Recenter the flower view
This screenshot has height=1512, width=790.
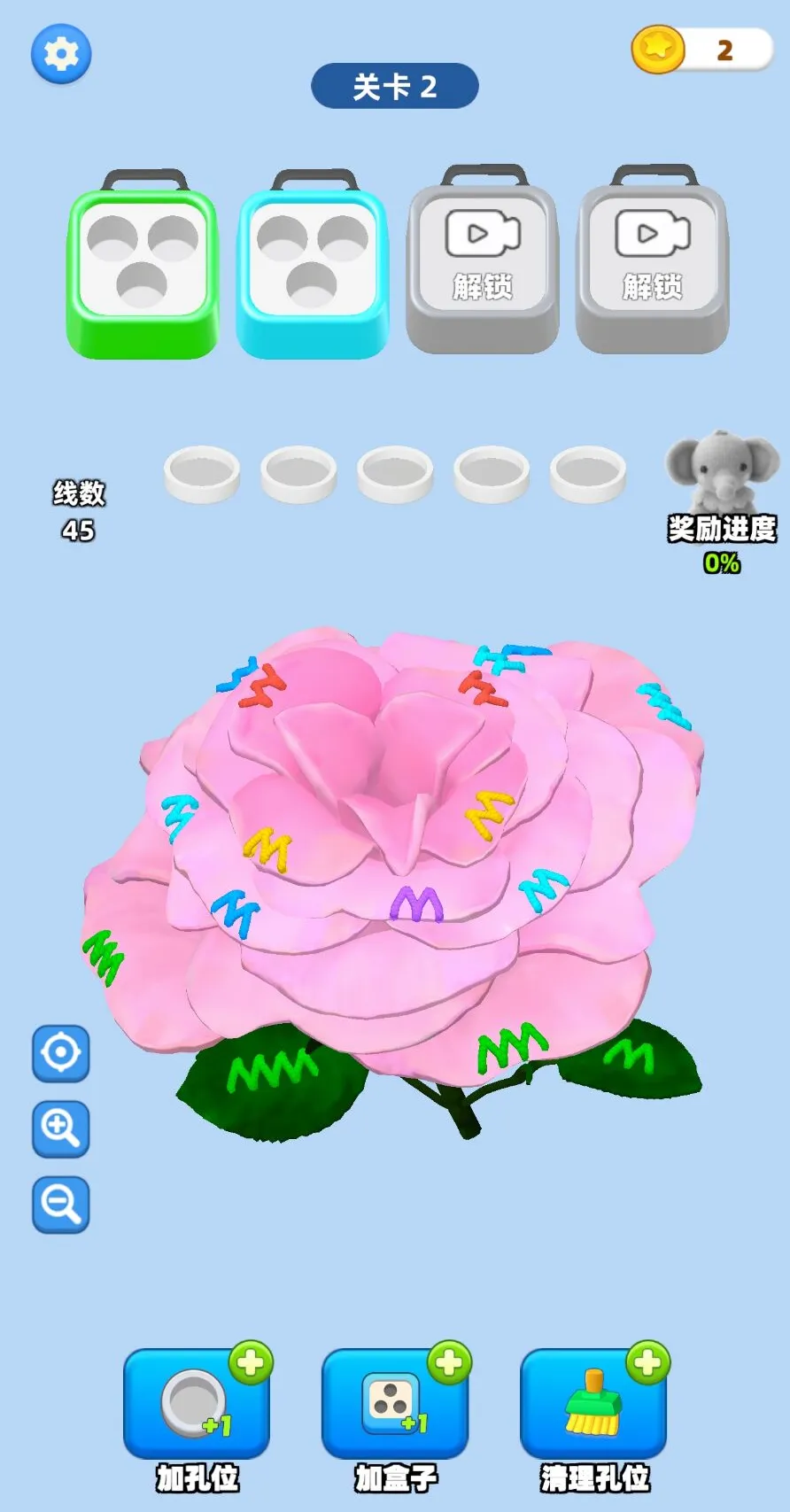tap(61, 1053)
